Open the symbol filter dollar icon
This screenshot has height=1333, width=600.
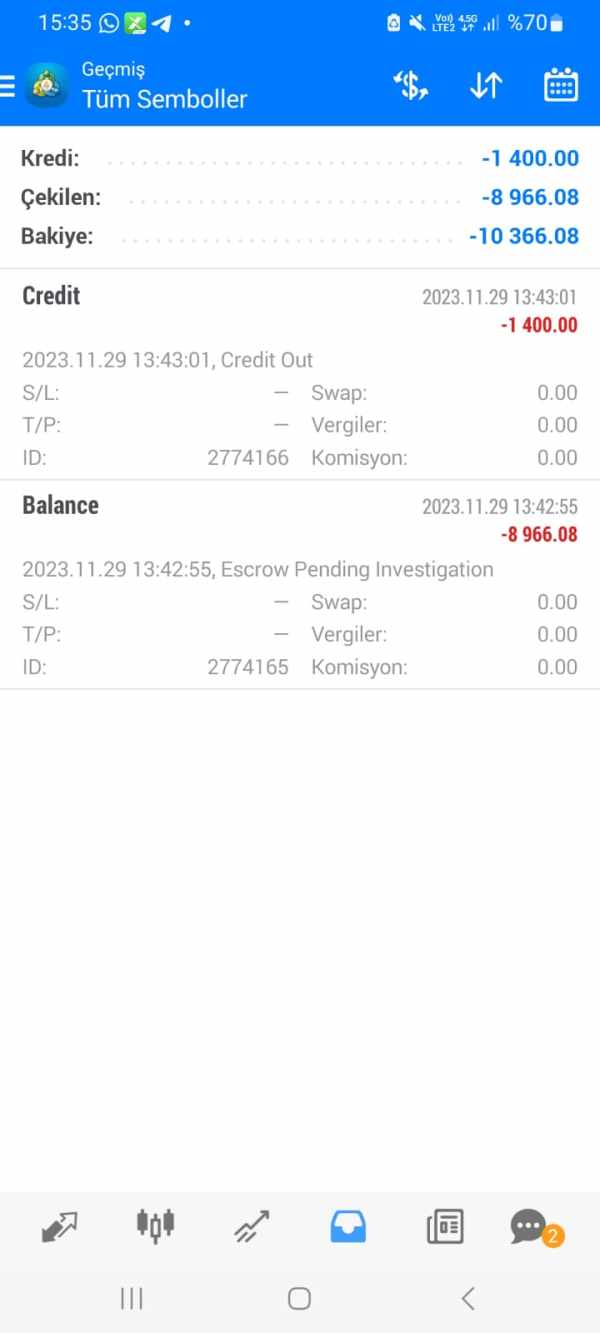pyautogui.click(x=411, y=86)
